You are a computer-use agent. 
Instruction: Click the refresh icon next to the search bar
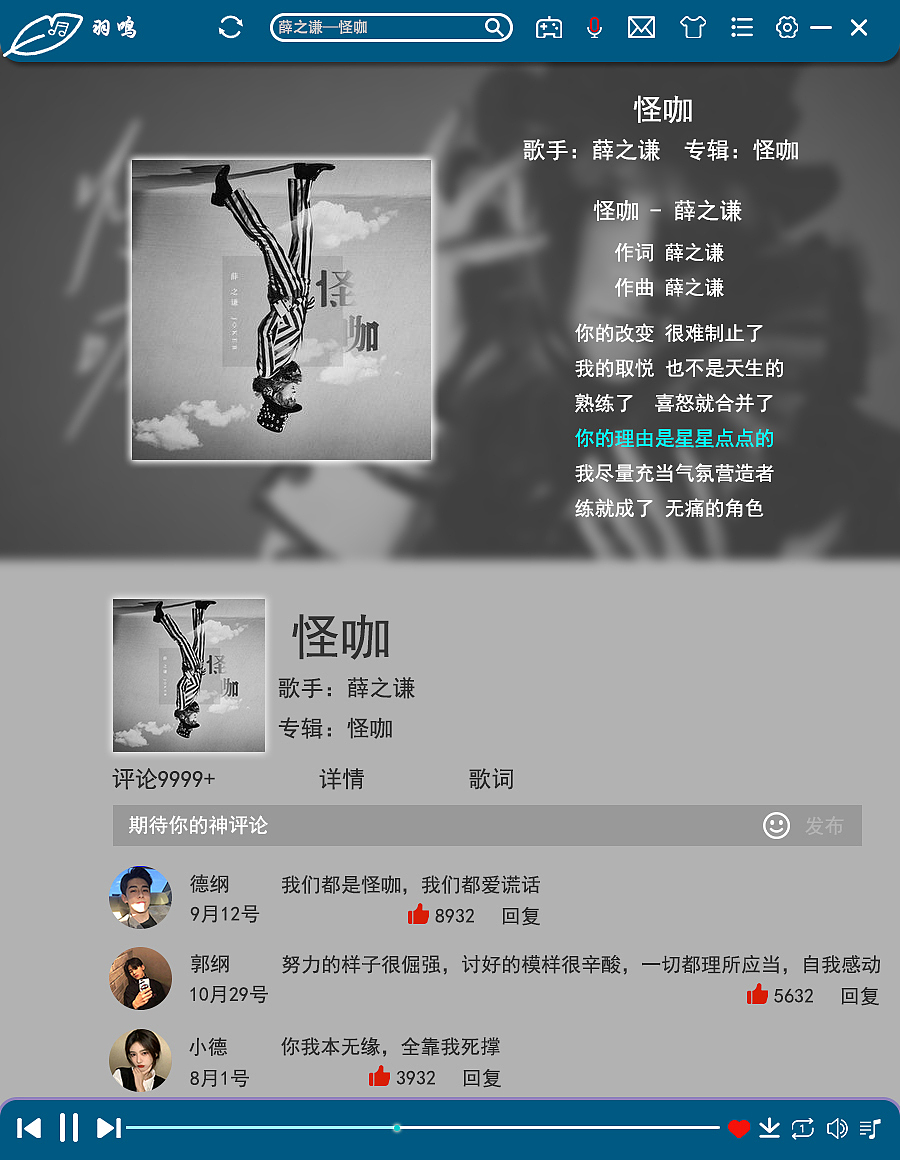click(x=230, y=27)
